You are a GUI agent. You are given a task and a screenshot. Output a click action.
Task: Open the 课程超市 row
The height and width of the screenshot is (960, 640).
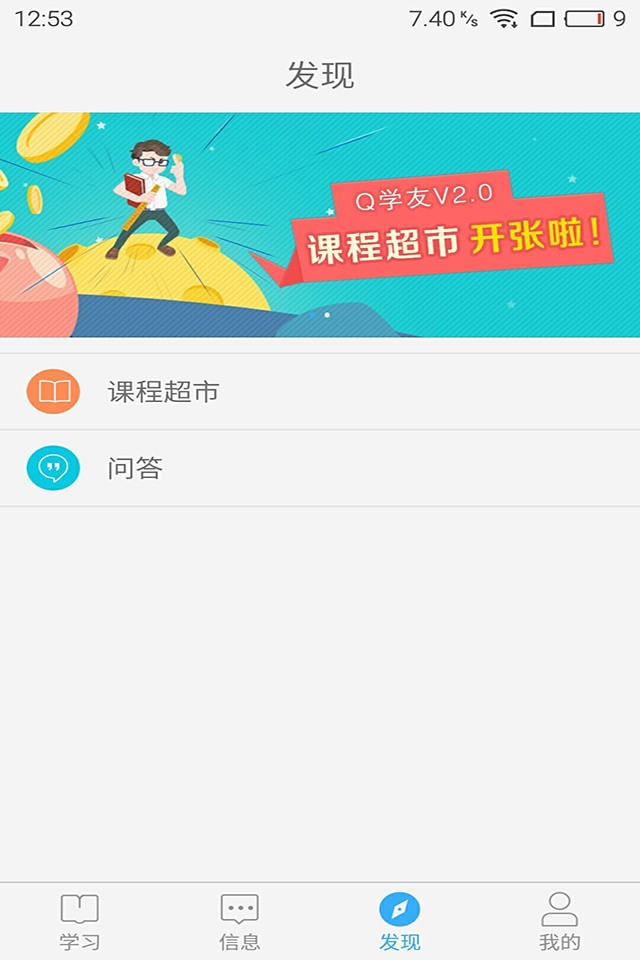click(x=320, y=392)
